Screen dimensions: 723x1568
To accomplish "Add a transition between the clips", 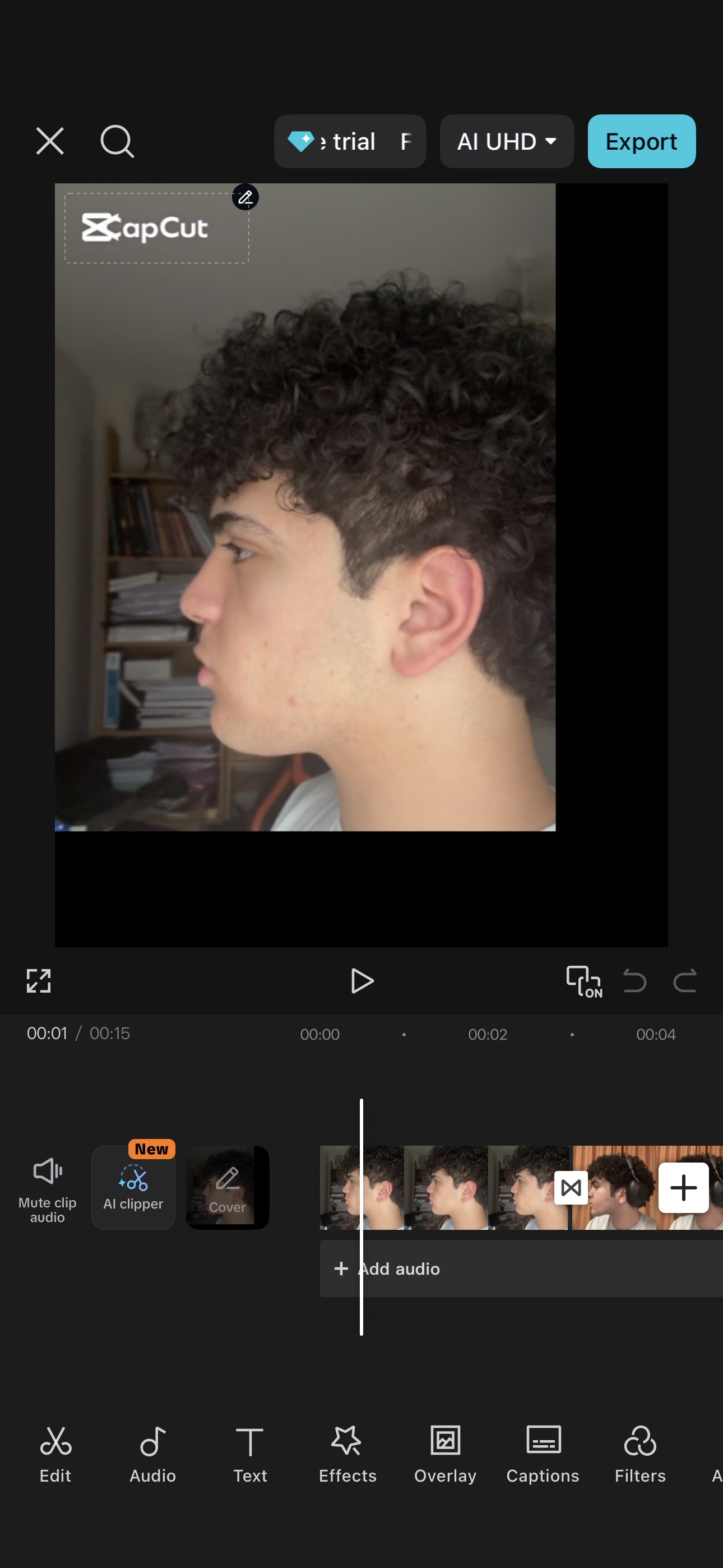I will 571,1187.
